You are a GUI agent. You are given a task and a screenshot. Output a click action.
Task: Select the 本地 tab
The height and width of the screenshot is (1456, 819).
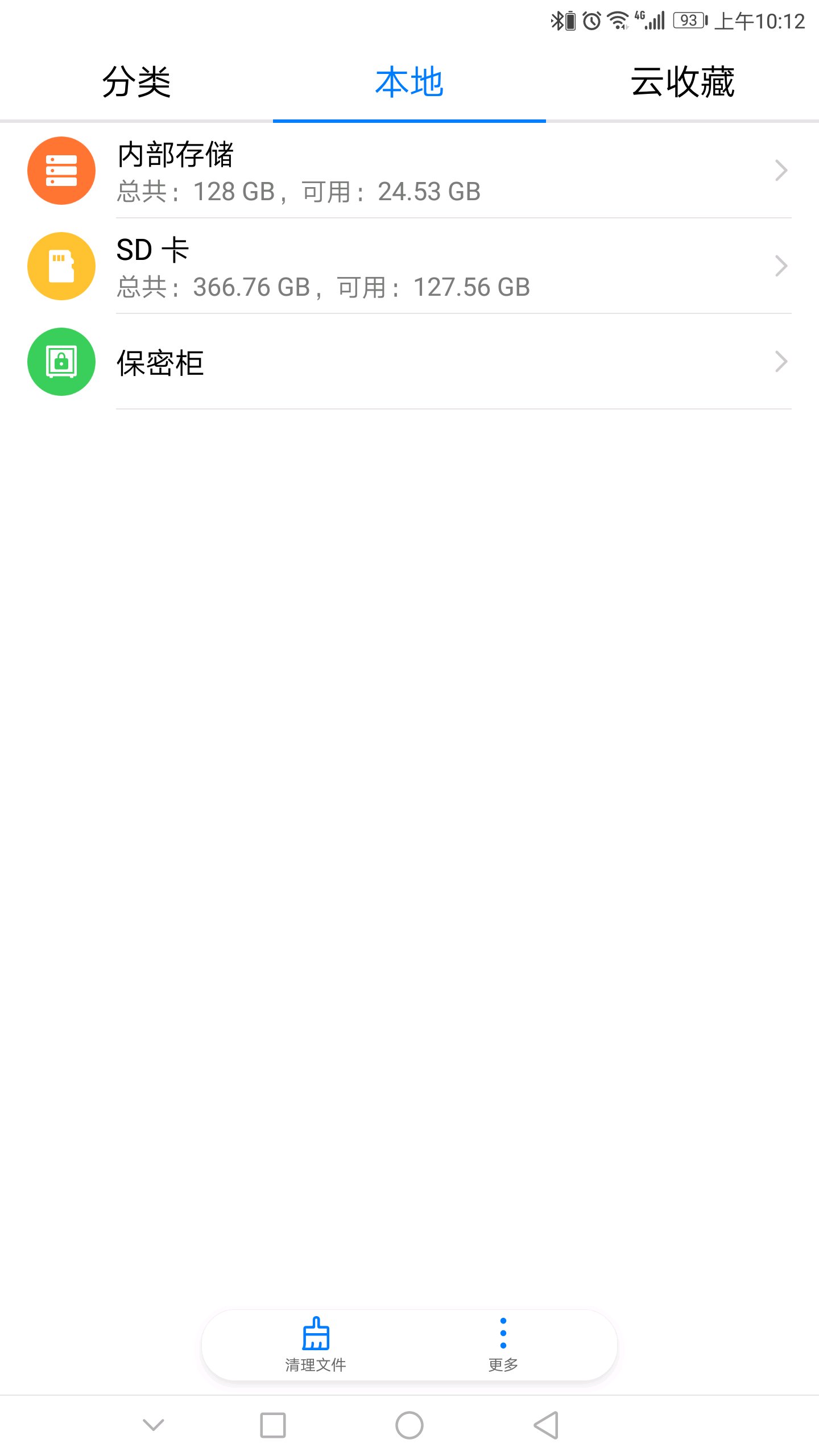pyautogui.click(x=409, y=82)
